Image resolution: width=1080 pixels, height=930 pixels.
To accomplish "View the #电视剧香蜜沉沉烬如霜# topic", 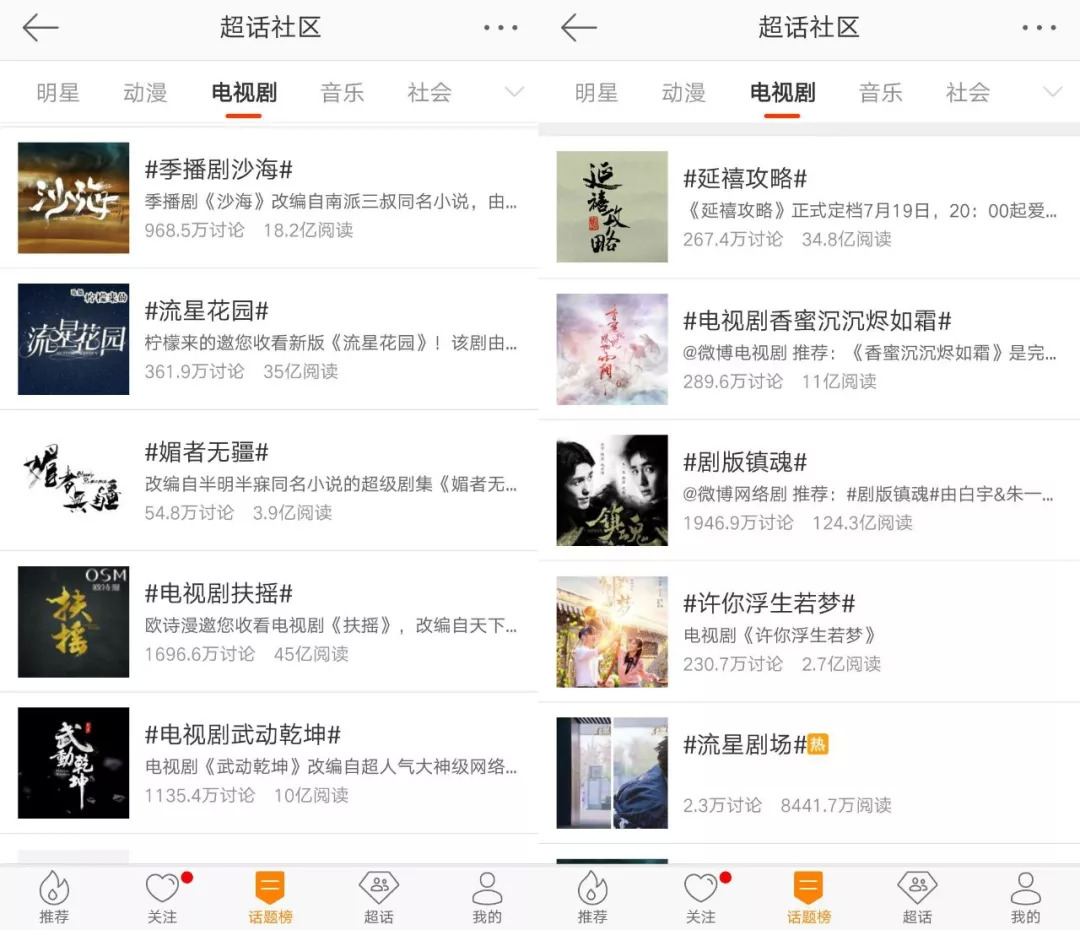I will click(817, 321).
